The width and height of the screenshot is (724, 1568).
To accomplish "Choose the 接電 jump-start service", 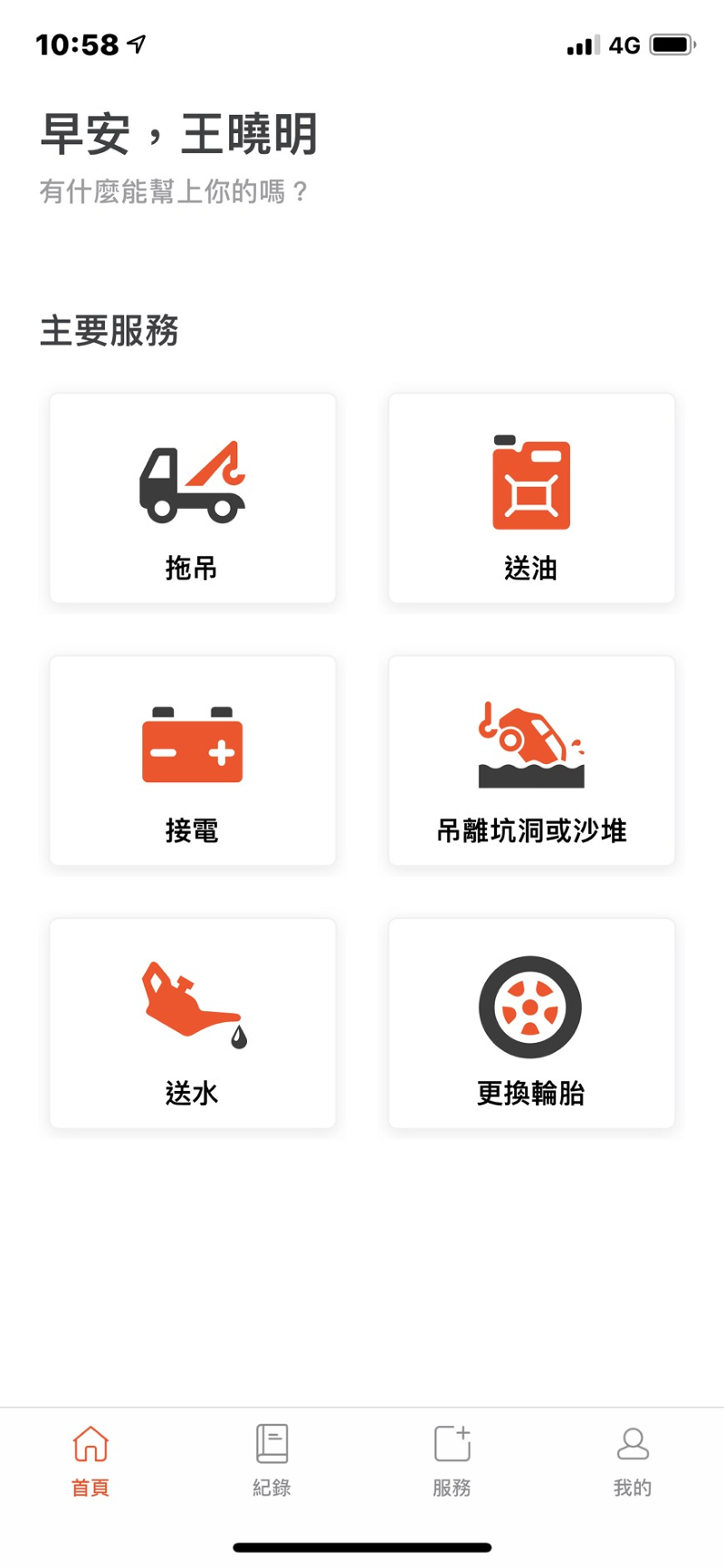I will pos(192,760).
